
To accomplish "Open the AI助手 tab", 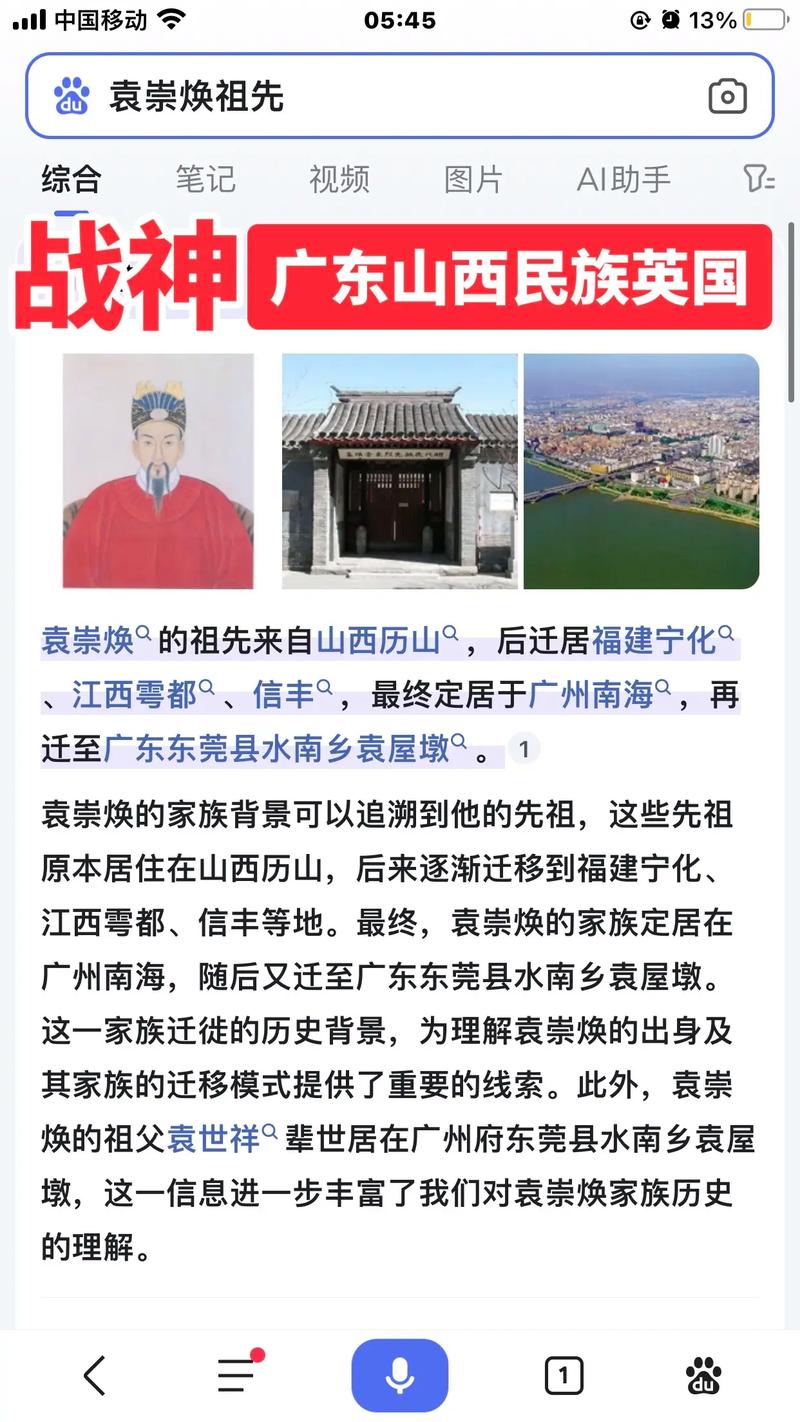I will (x=623, y=180).
